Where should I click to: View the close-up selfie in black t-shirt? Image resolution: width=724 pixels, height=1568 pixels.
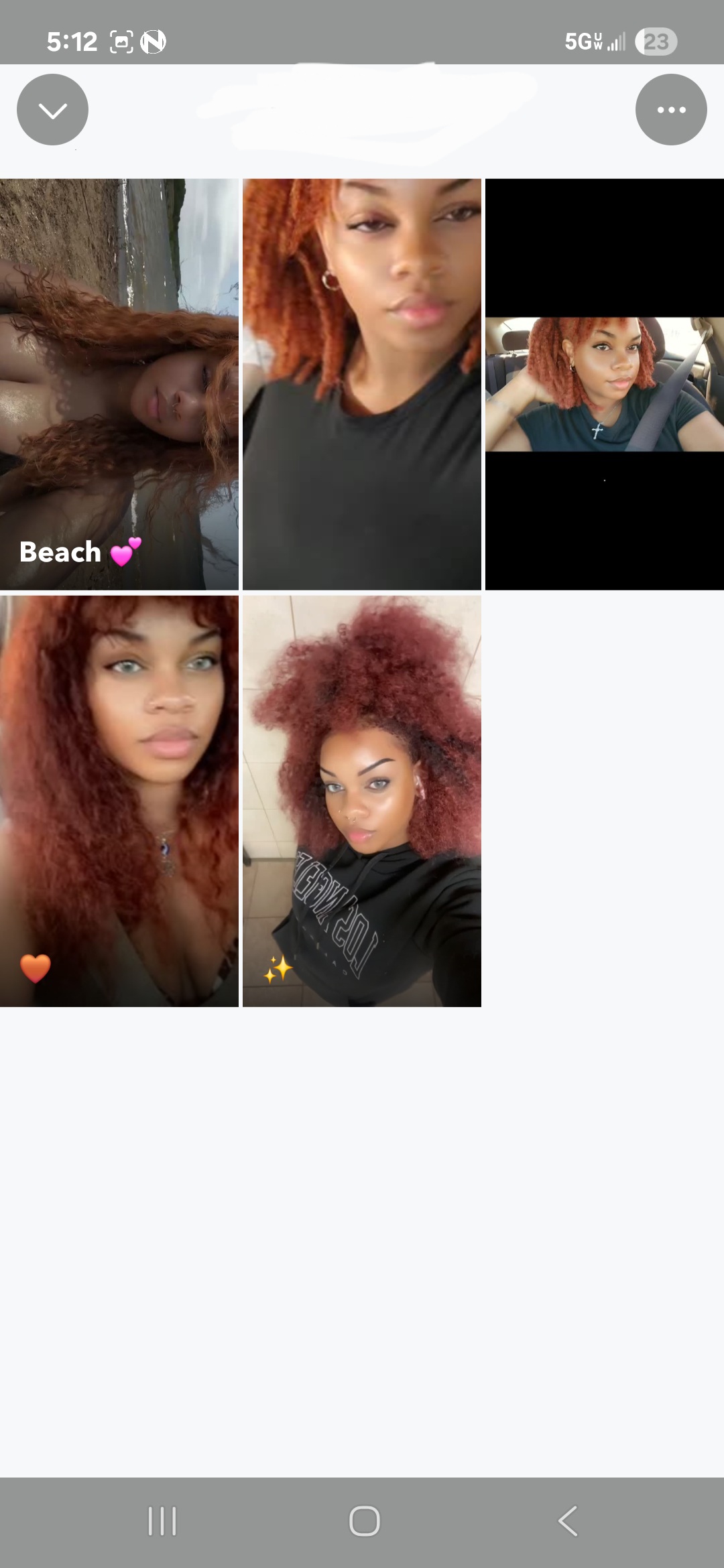tap(362, 384)
